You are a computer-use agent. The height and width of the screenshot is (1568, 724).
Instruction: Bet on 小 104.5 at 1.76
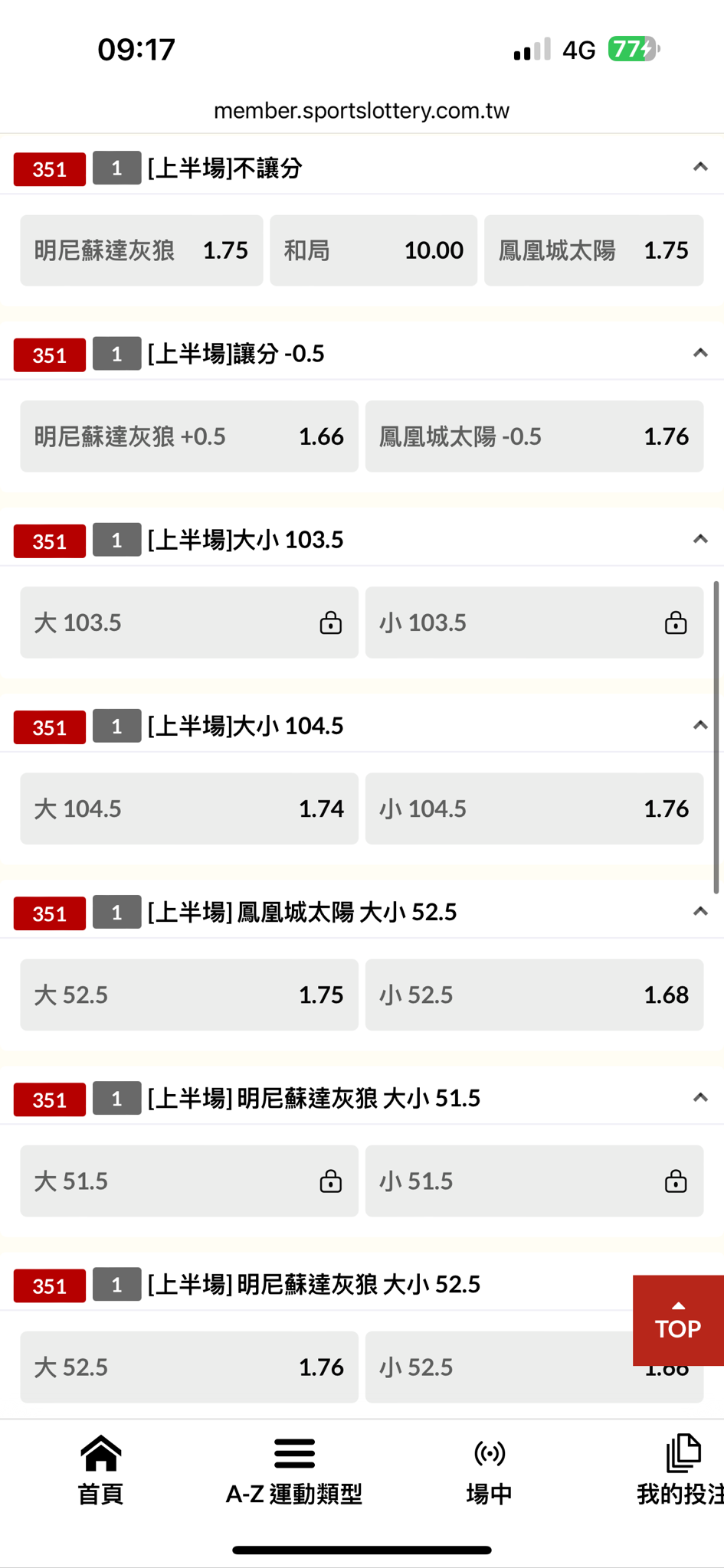point(534,808)
